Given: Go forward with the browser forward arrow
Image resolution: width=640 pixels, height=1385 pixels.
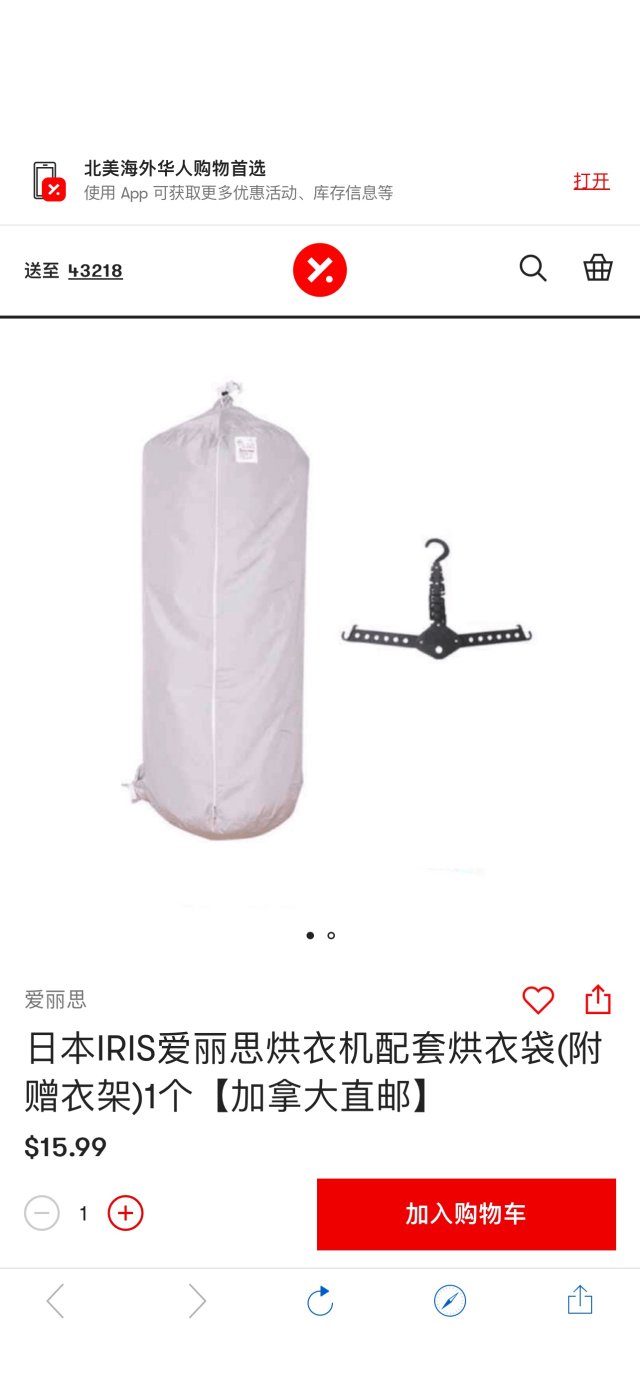Looking at the screenshot, I should 197,1301.
